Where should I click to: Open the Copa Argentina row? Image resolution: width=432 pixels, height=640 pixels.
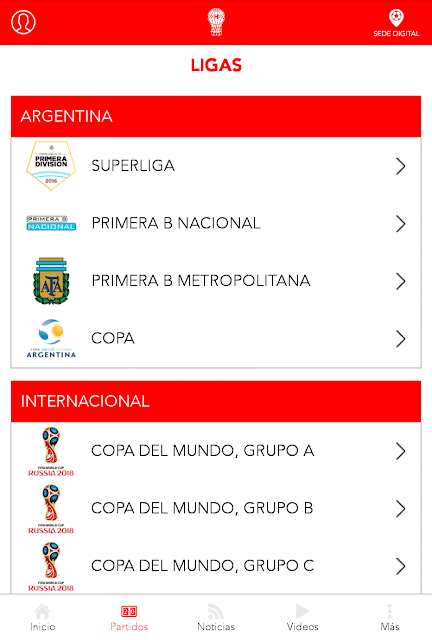click(216, 338)
